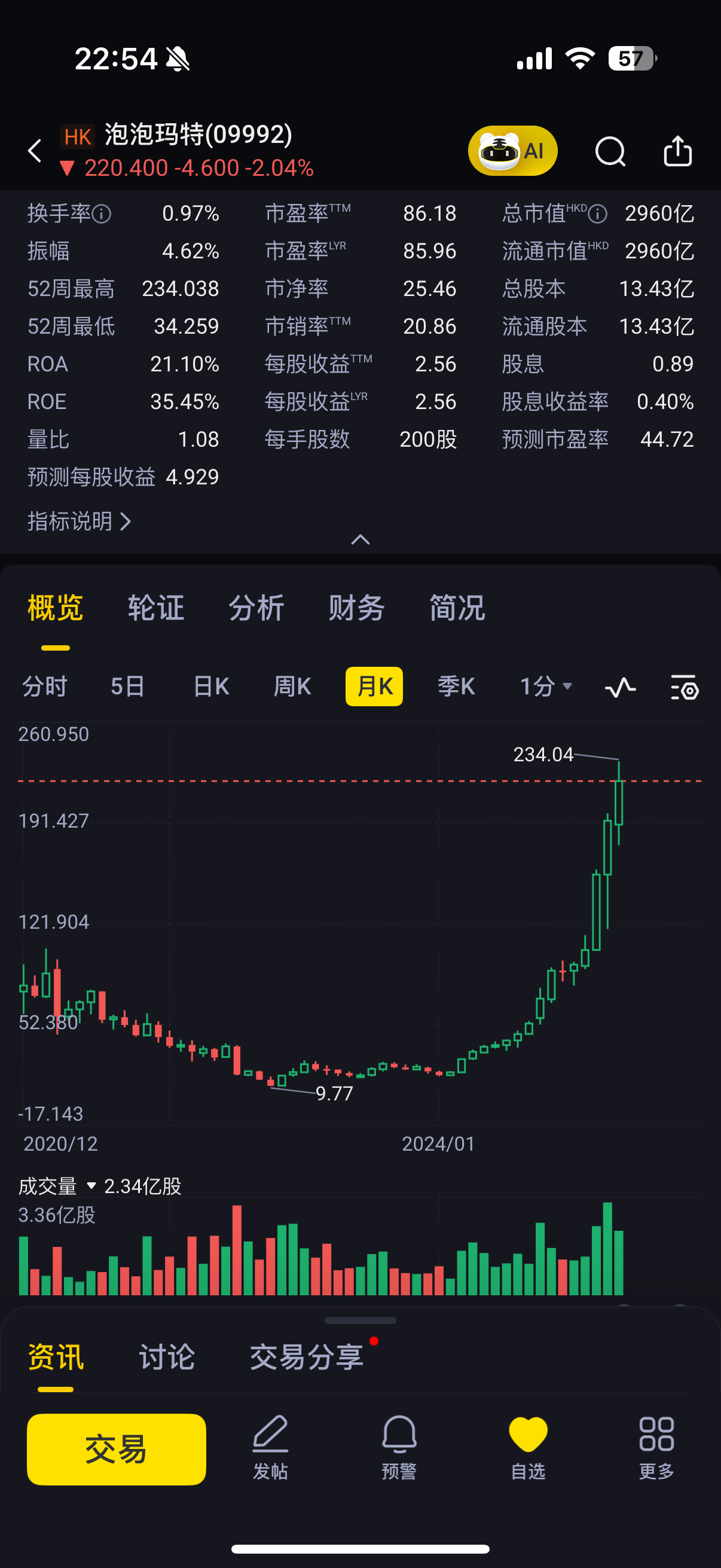
Task: Select the 季K chart period
Action: pyautogui.click(x=456, y=686)
